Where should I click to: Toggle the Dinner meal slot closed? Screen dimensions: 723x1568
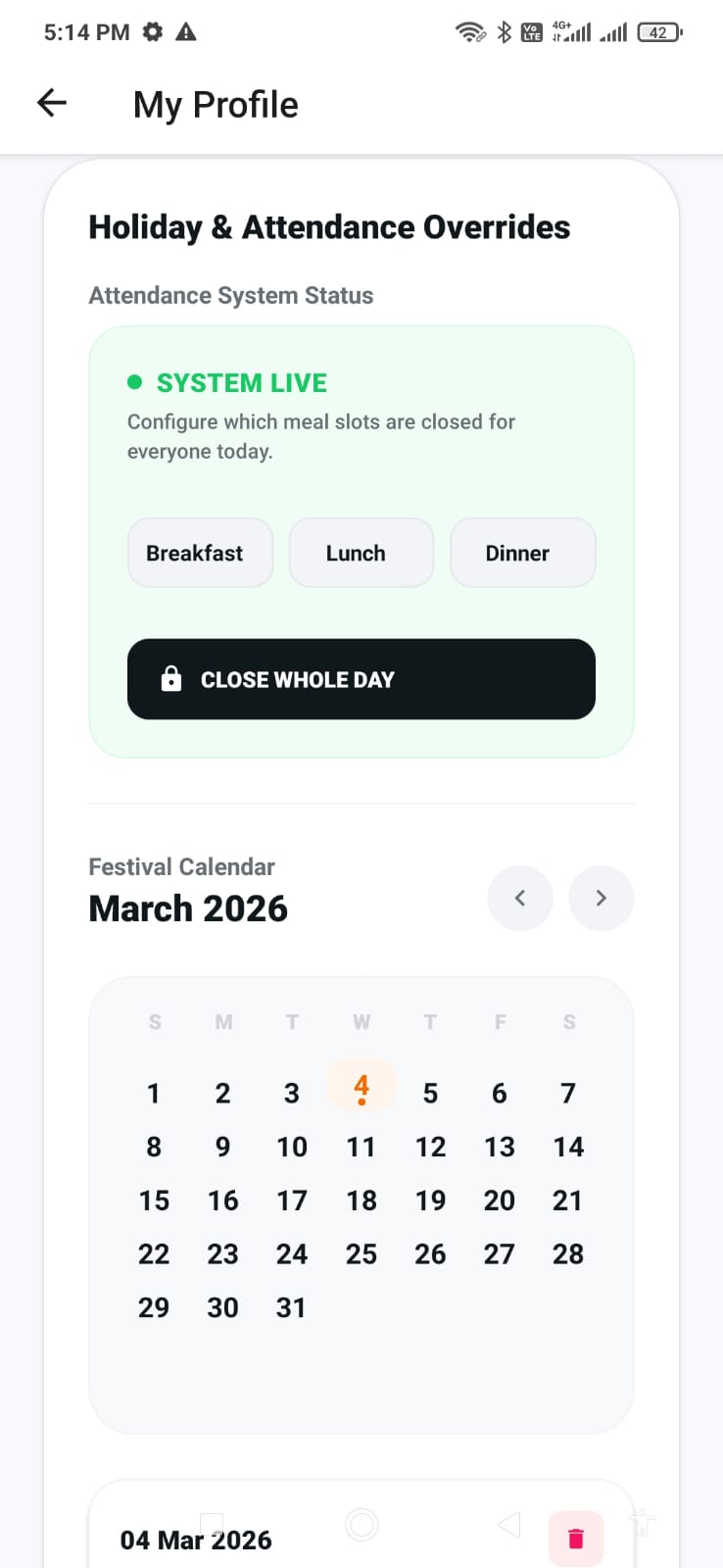[522, 553]
